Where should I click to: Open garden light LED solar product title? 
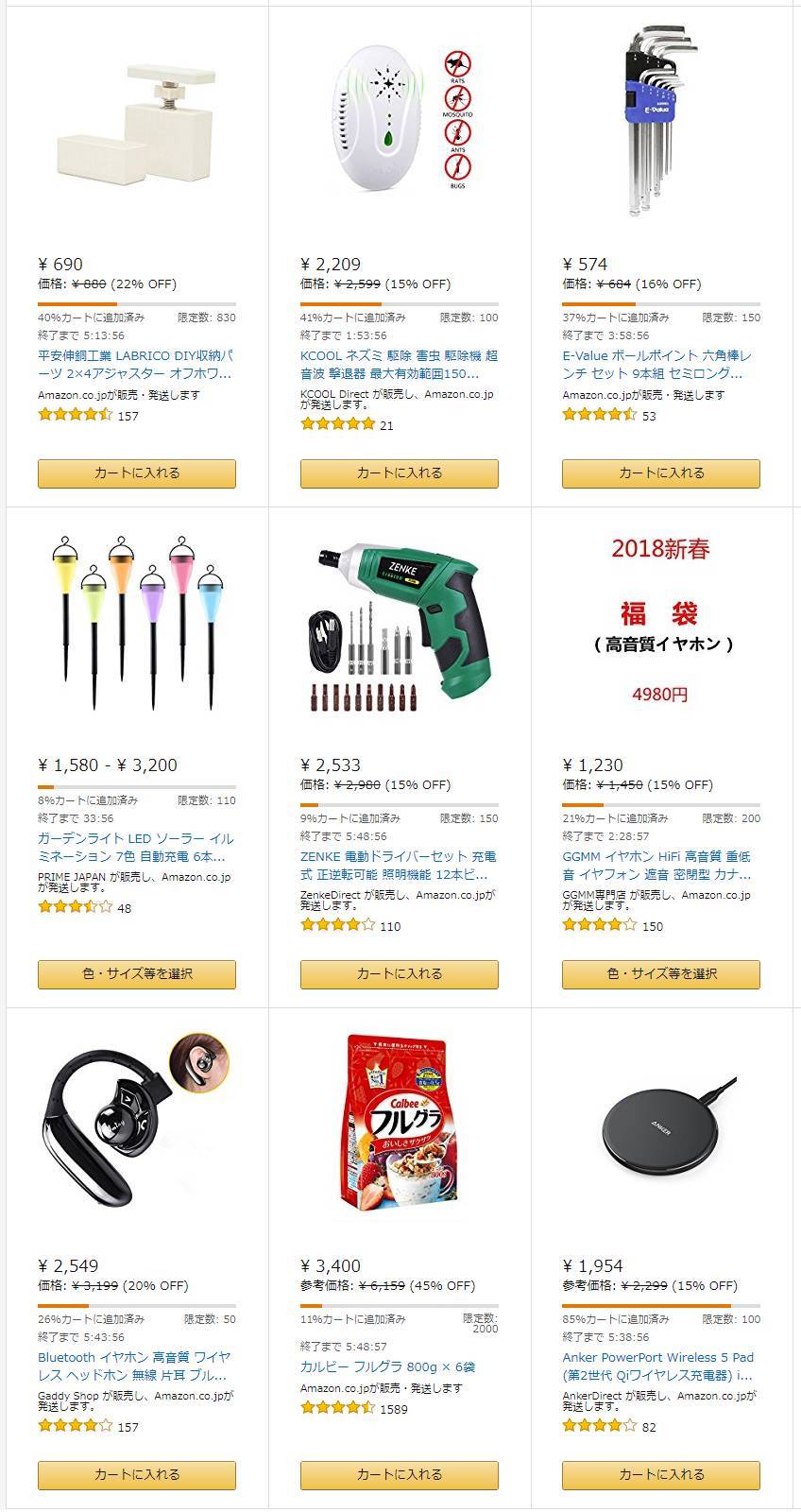coord(135,848)
